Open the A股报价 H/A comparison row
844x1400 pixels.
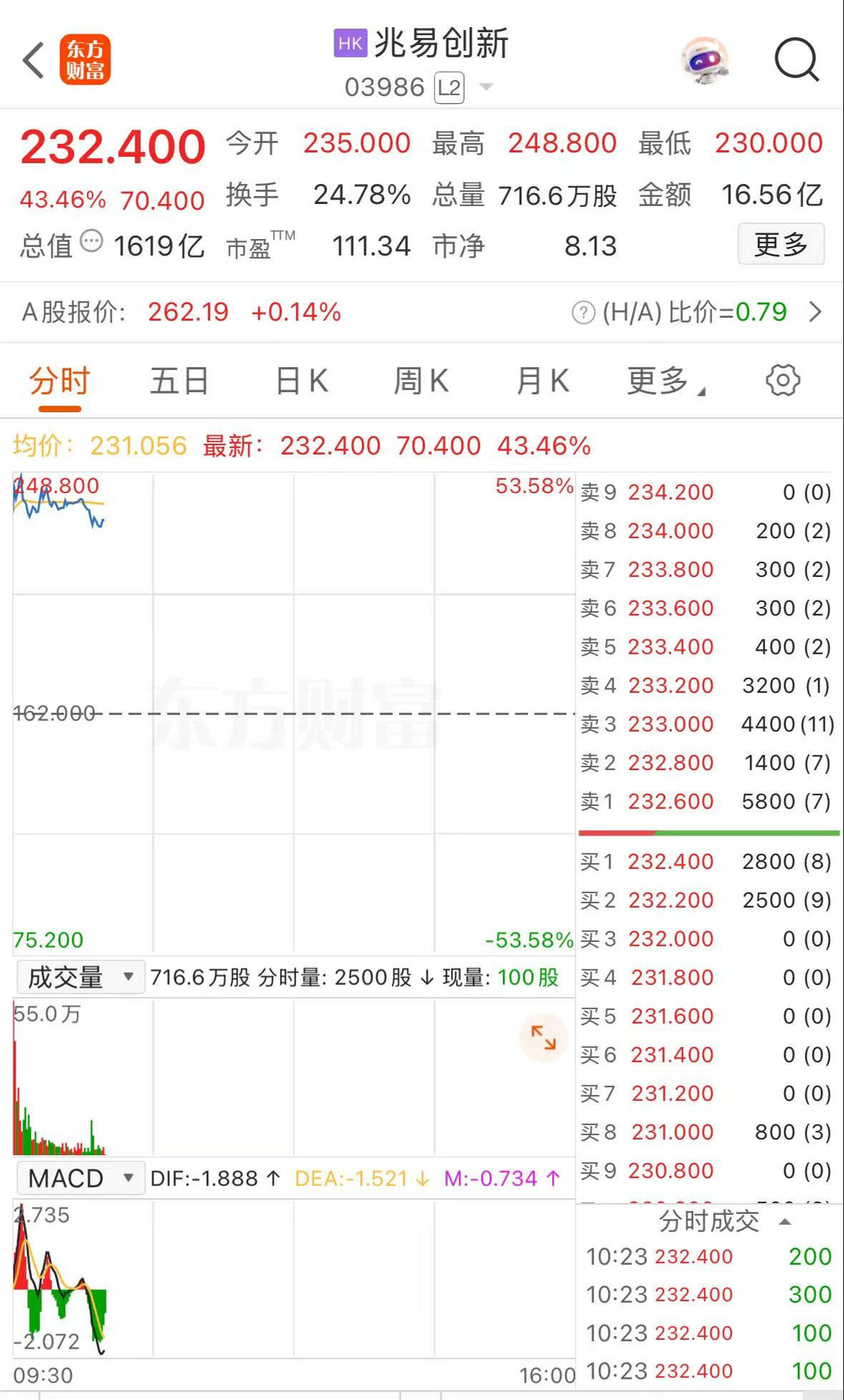coord(815,312)
